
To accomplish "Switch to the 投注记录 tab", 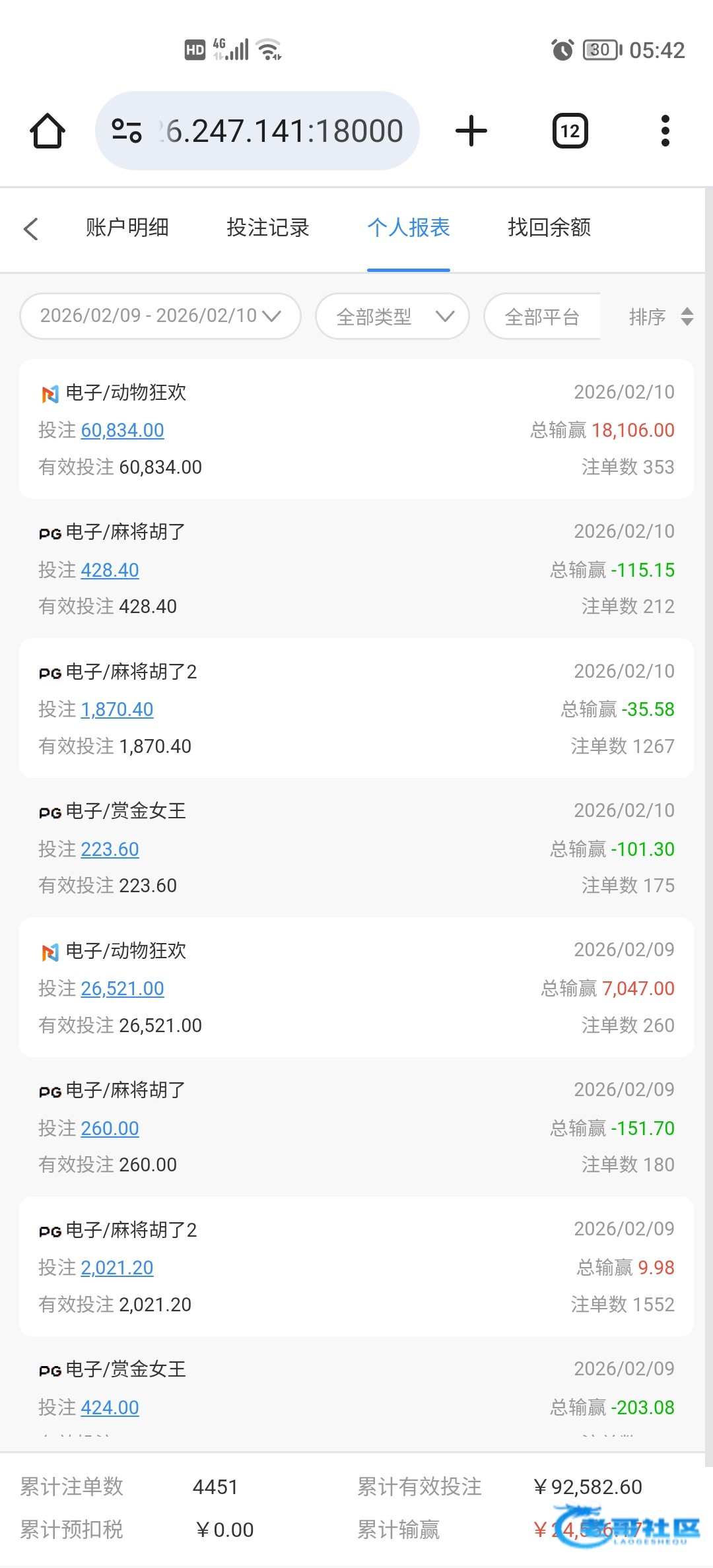I will click(x=267, y=228).
